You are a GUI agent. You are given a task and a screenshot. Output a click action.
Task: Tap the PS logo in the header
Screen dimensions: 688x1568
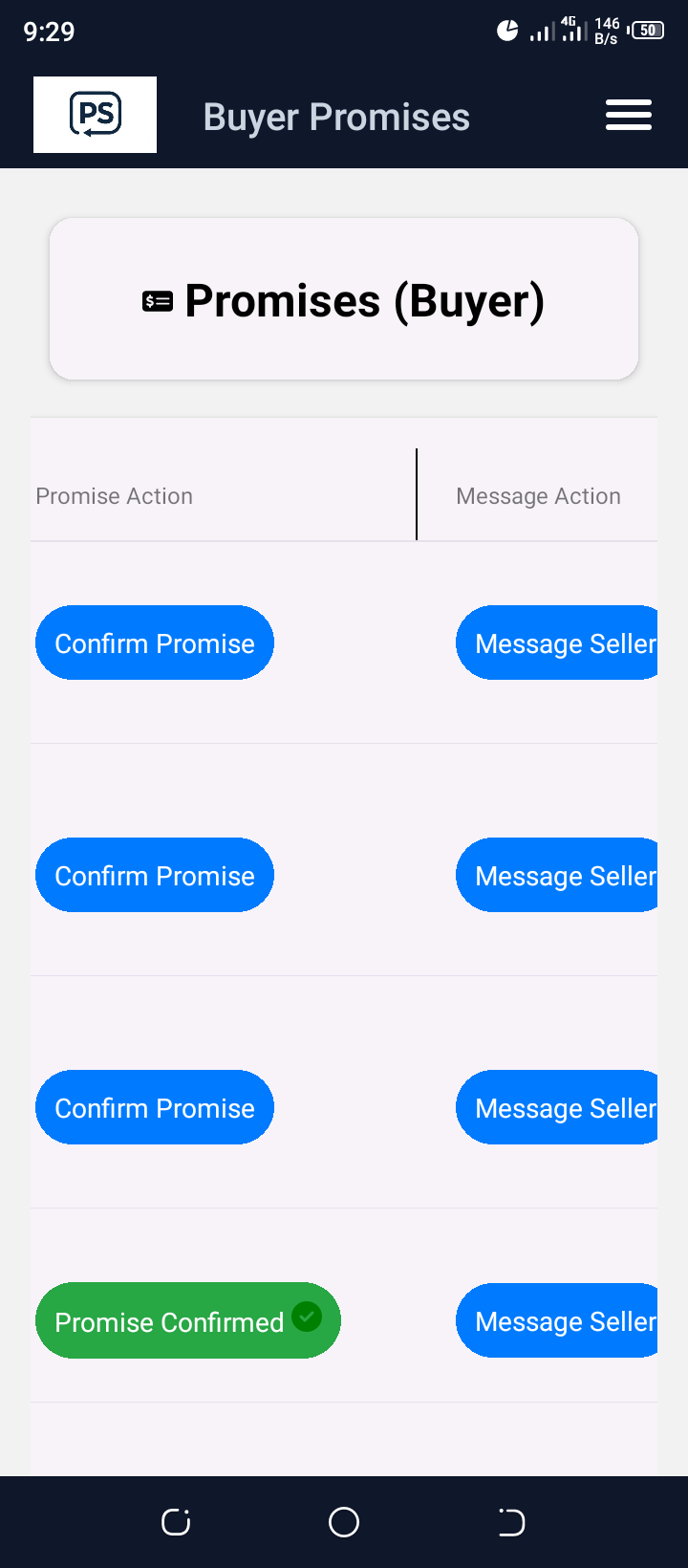(95, 115)
